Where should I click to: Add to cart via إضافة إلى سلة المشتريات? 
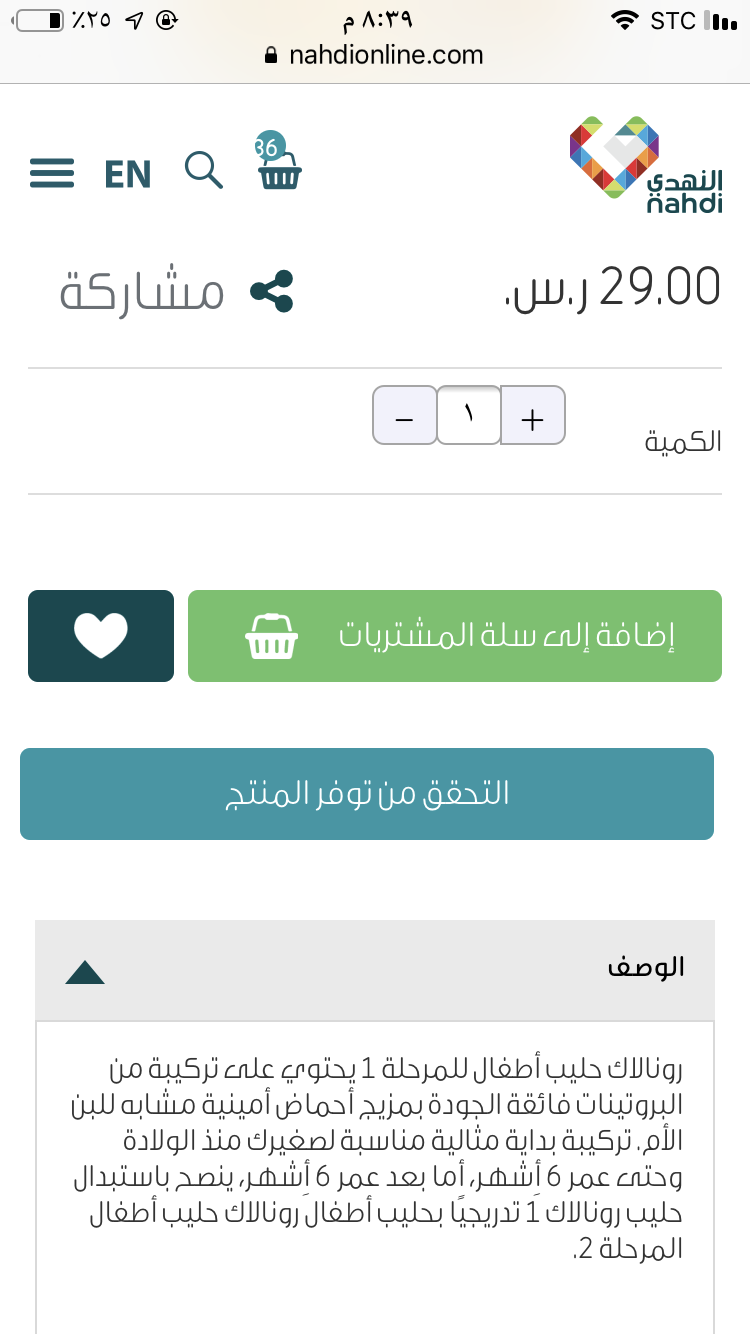pos(455,636)
